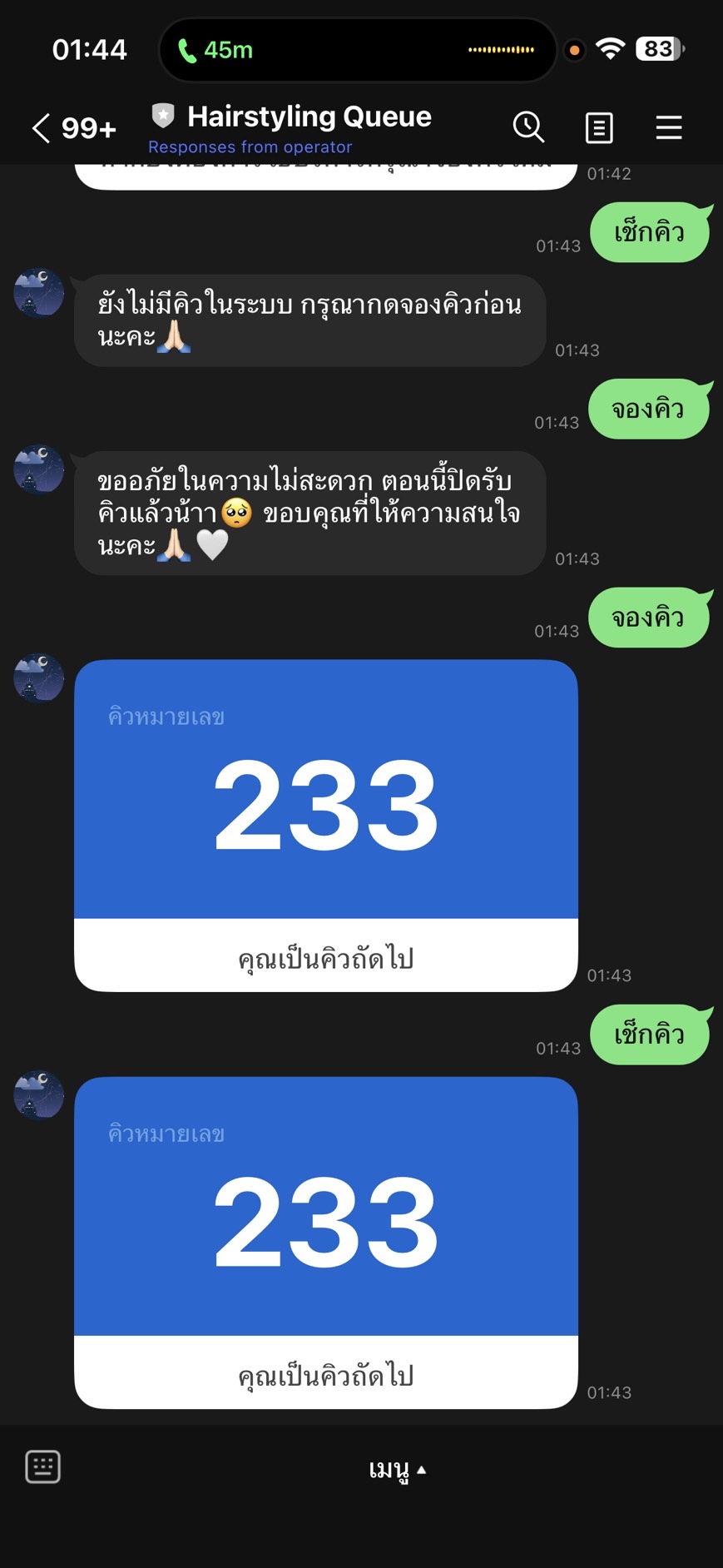723x1568 pixels.
Task: Switch to the keyboard input icon bottom left
Action: click(x=42, y=1467)
